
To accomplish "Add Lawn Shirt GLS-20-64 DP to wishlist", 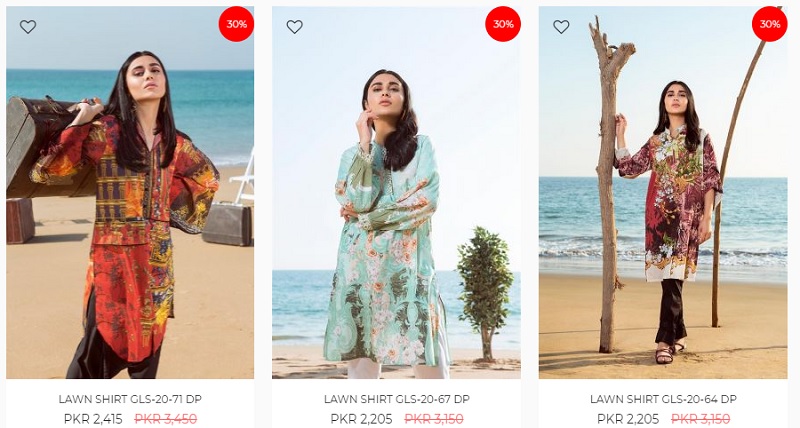I will 561,27.
